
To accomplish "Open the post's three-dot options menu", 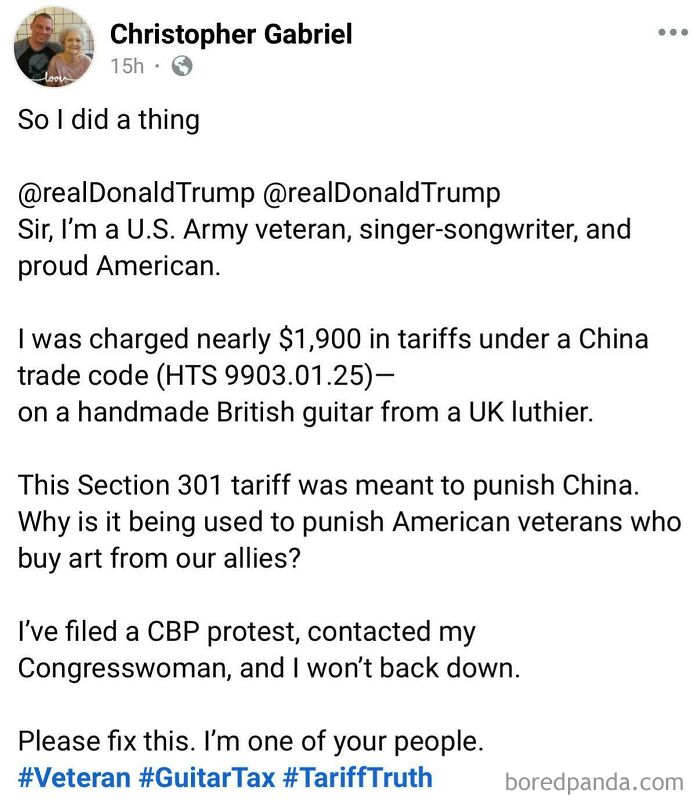I will click(672, 32).
